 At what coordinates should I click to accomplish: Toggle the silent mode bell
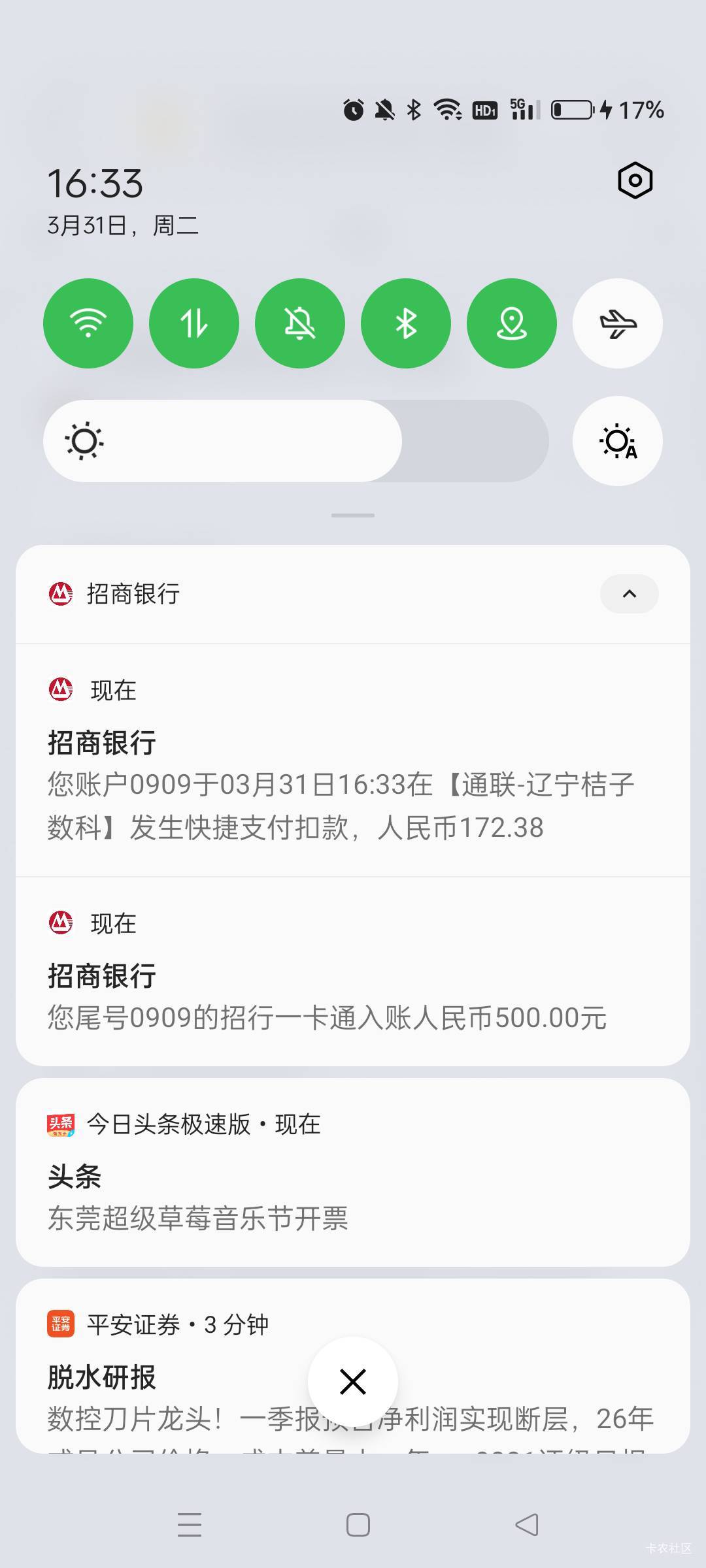[x=300, y=323]
